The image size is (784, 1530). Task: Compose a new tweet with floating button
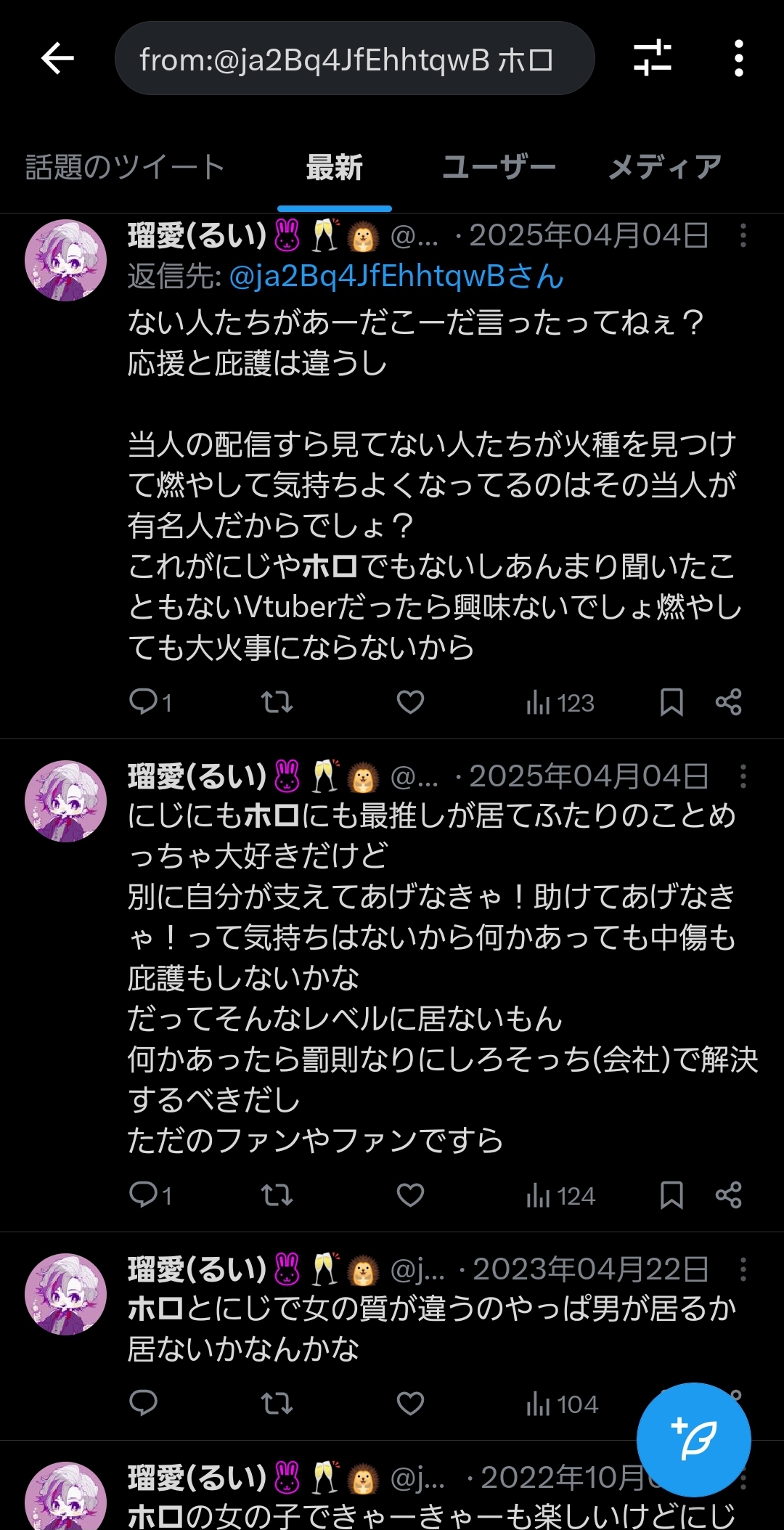click(693, 1440)
